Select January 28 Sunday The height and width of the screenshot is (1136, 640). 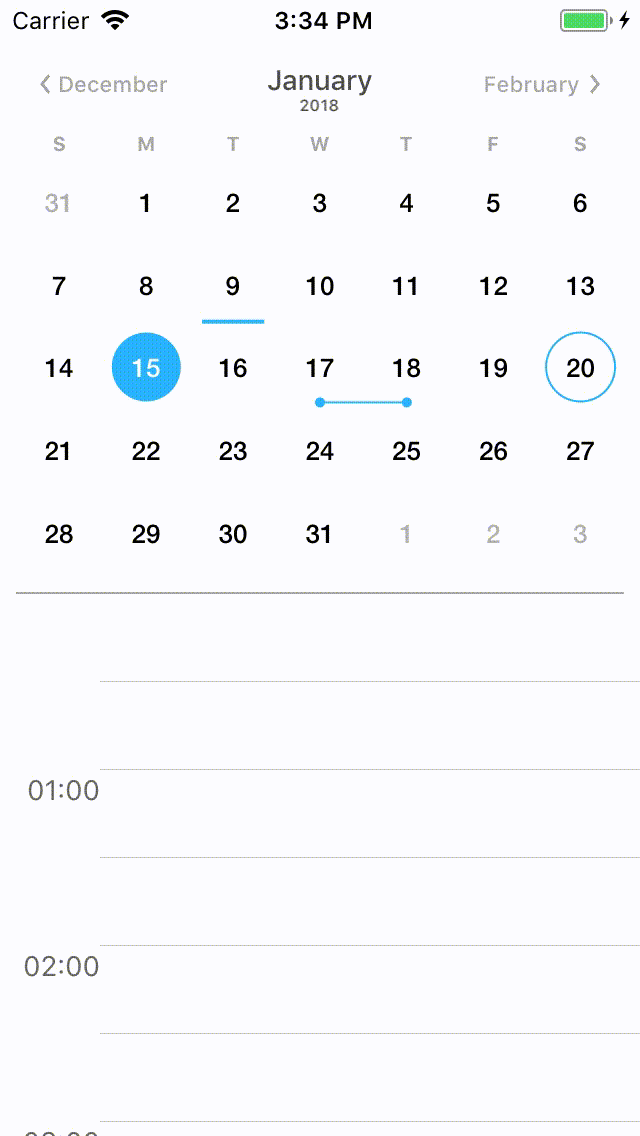[x=59, y=534]
